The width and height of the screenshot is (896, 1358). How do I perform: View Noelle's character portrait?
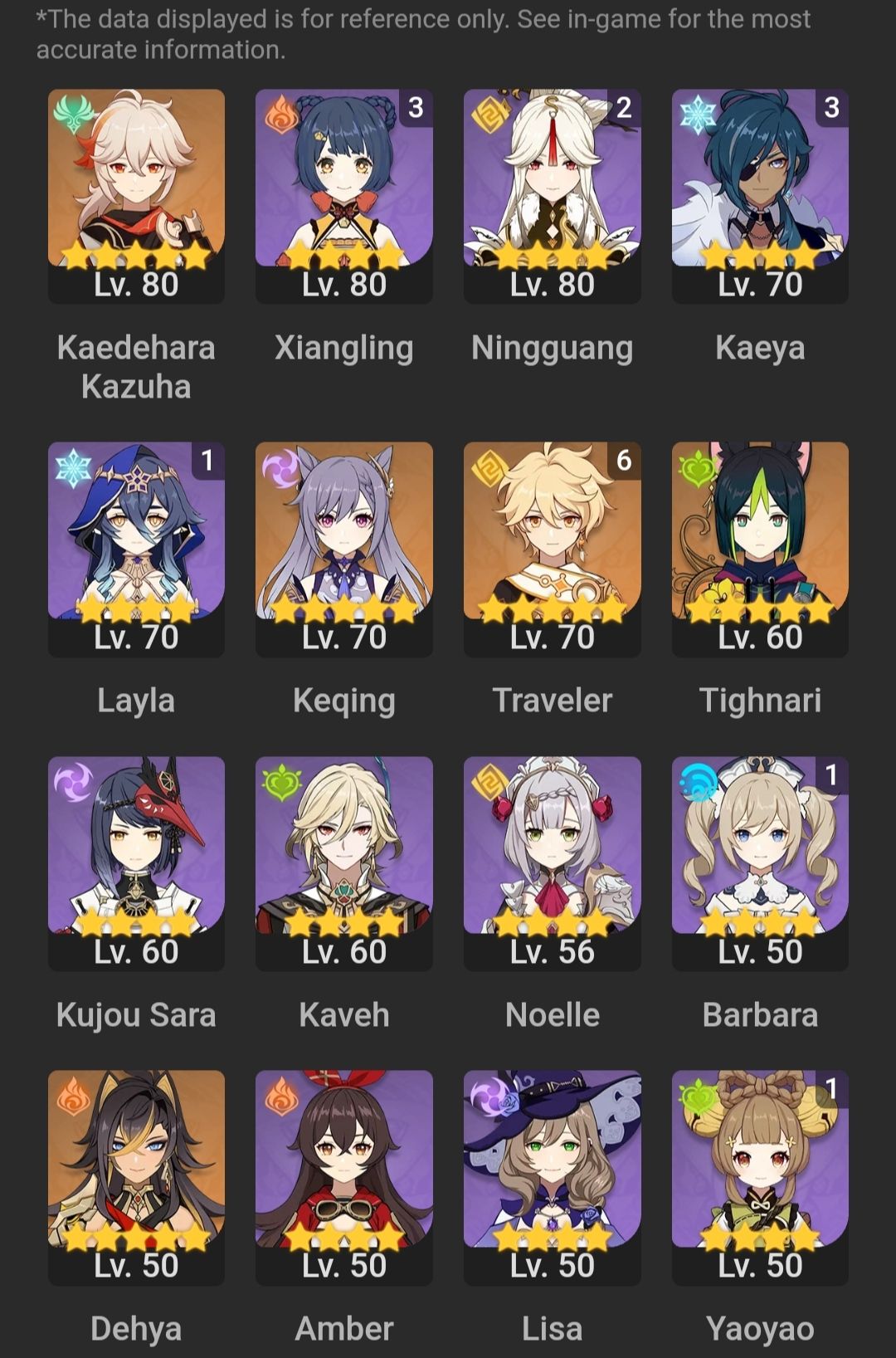552,847
